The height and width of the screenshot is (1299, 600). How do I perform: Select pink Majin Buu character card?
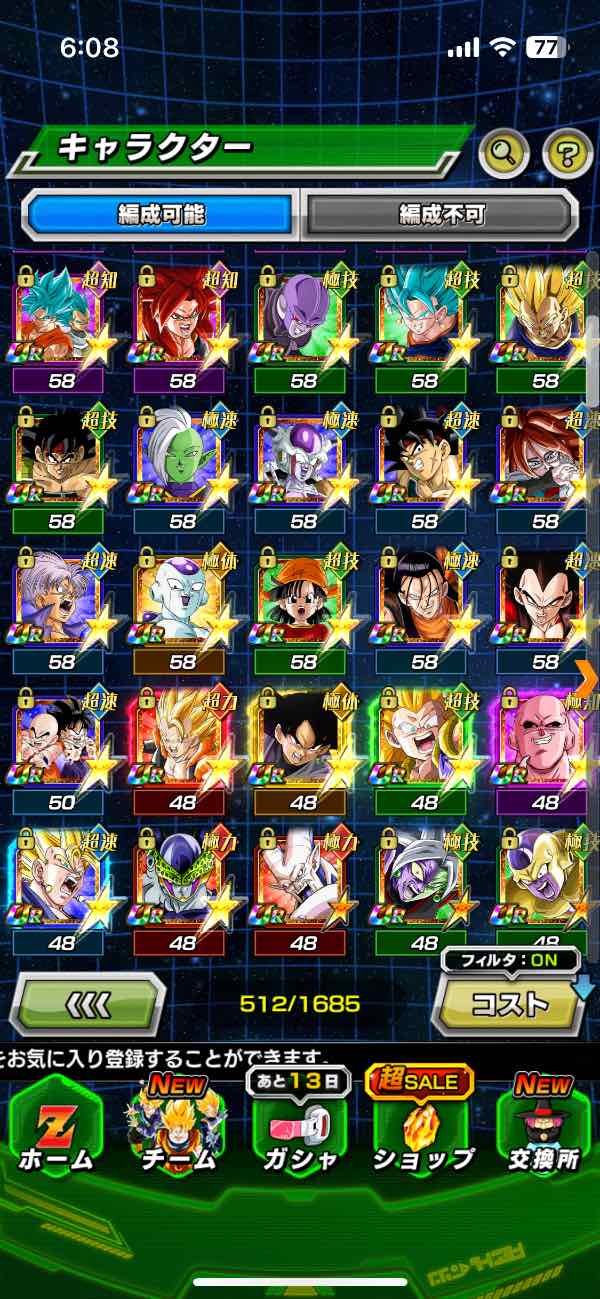[x=545, y=740]
